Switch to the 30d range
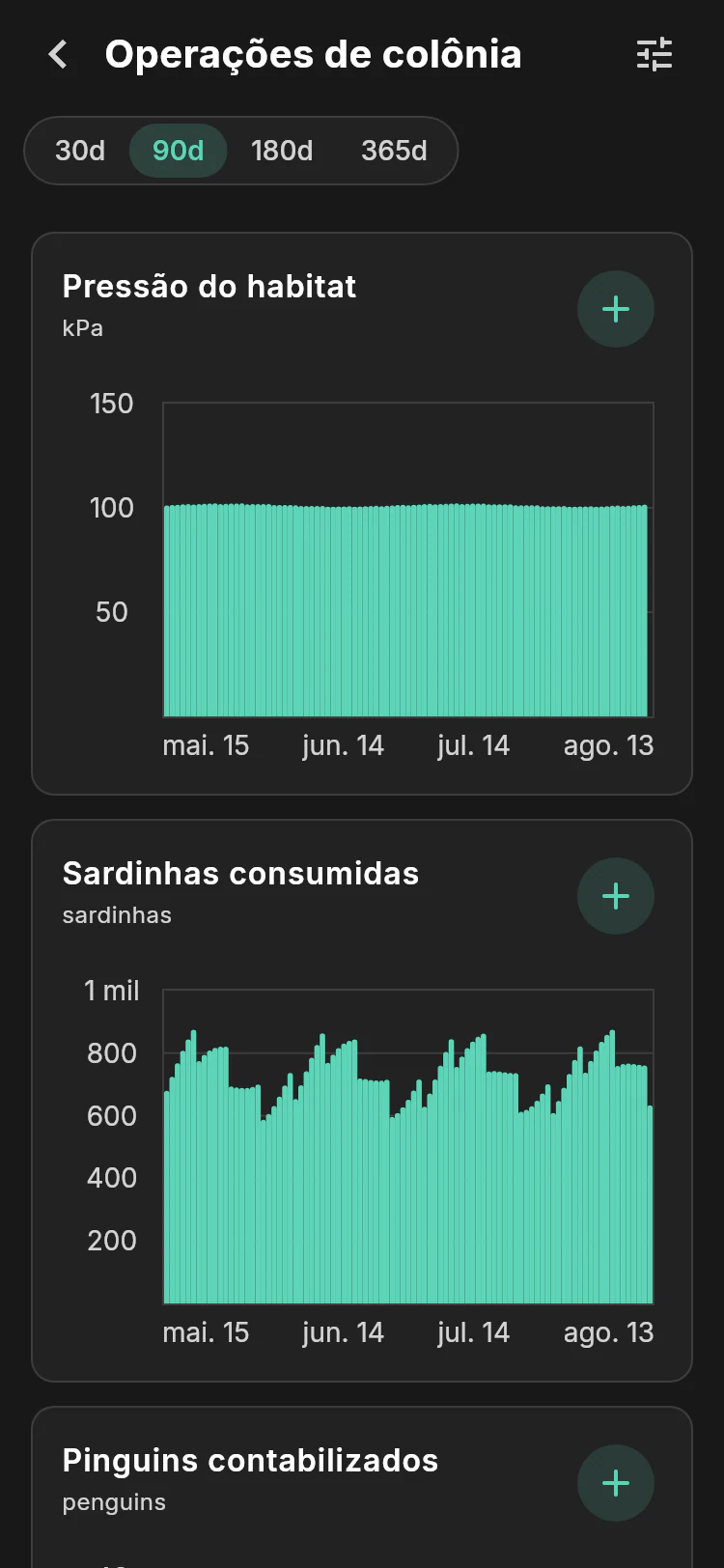Viewport: 724px width, 1568px height. (x=80, y=151)
